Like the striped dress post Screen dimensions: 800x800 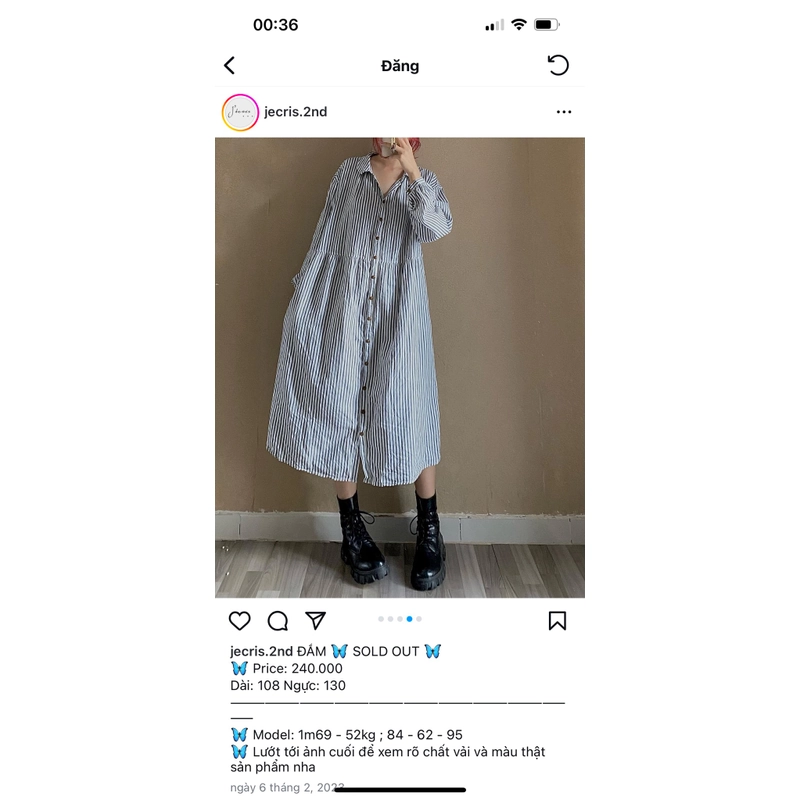pyautogui.click(x=240, y=620)
